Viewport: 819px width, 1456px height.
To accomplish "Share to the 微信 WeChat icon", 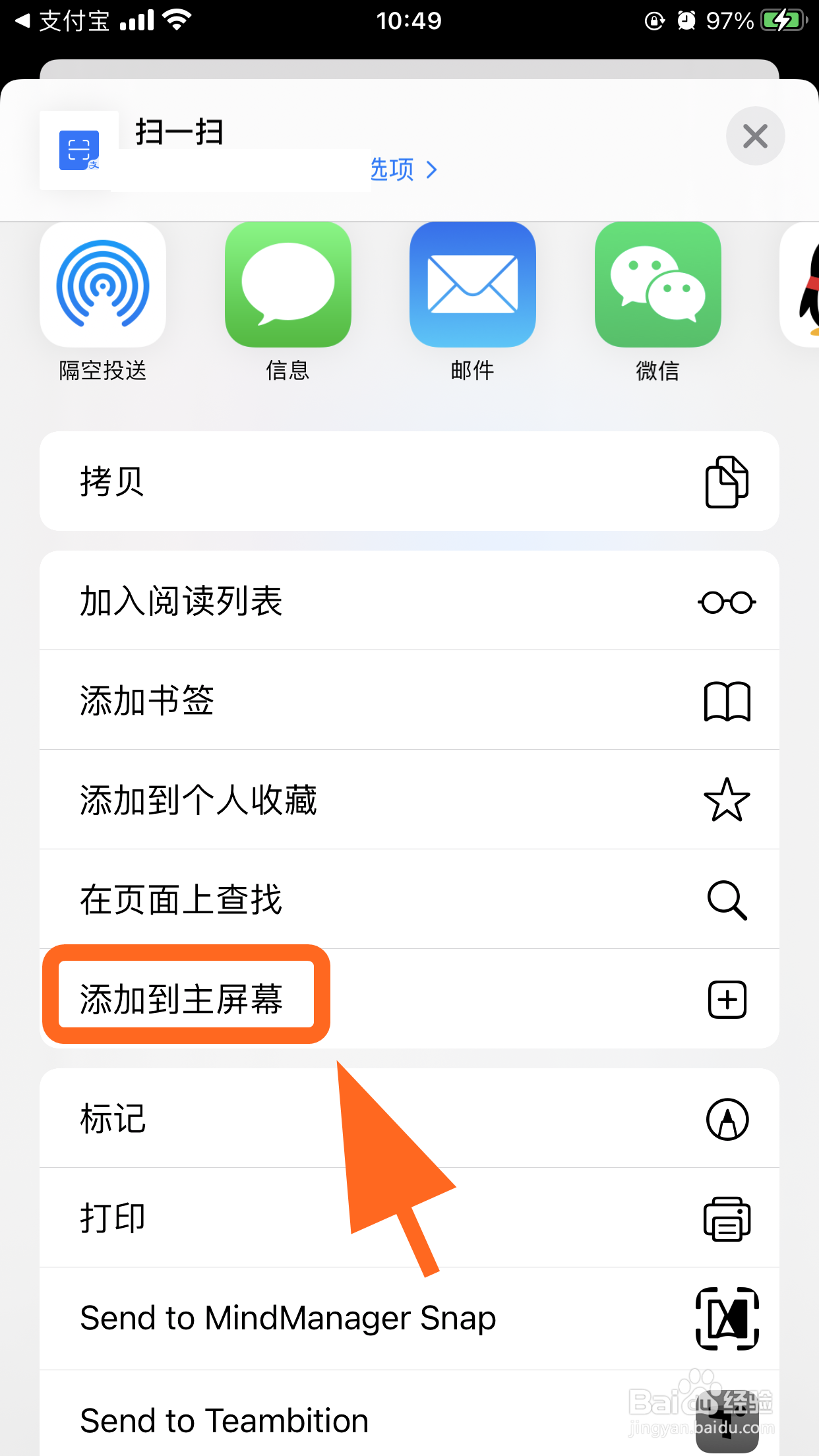I will pos(657,285).
